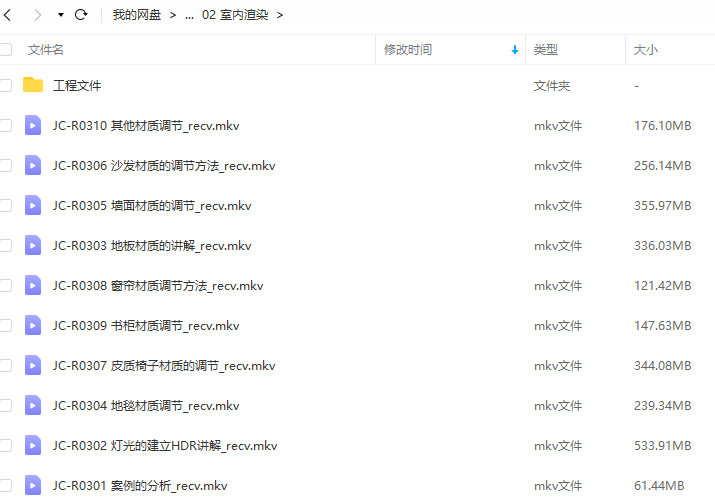Viewport: 715px width, 502px height.
Task: Sort the list by 文件名
Action: 46,49
